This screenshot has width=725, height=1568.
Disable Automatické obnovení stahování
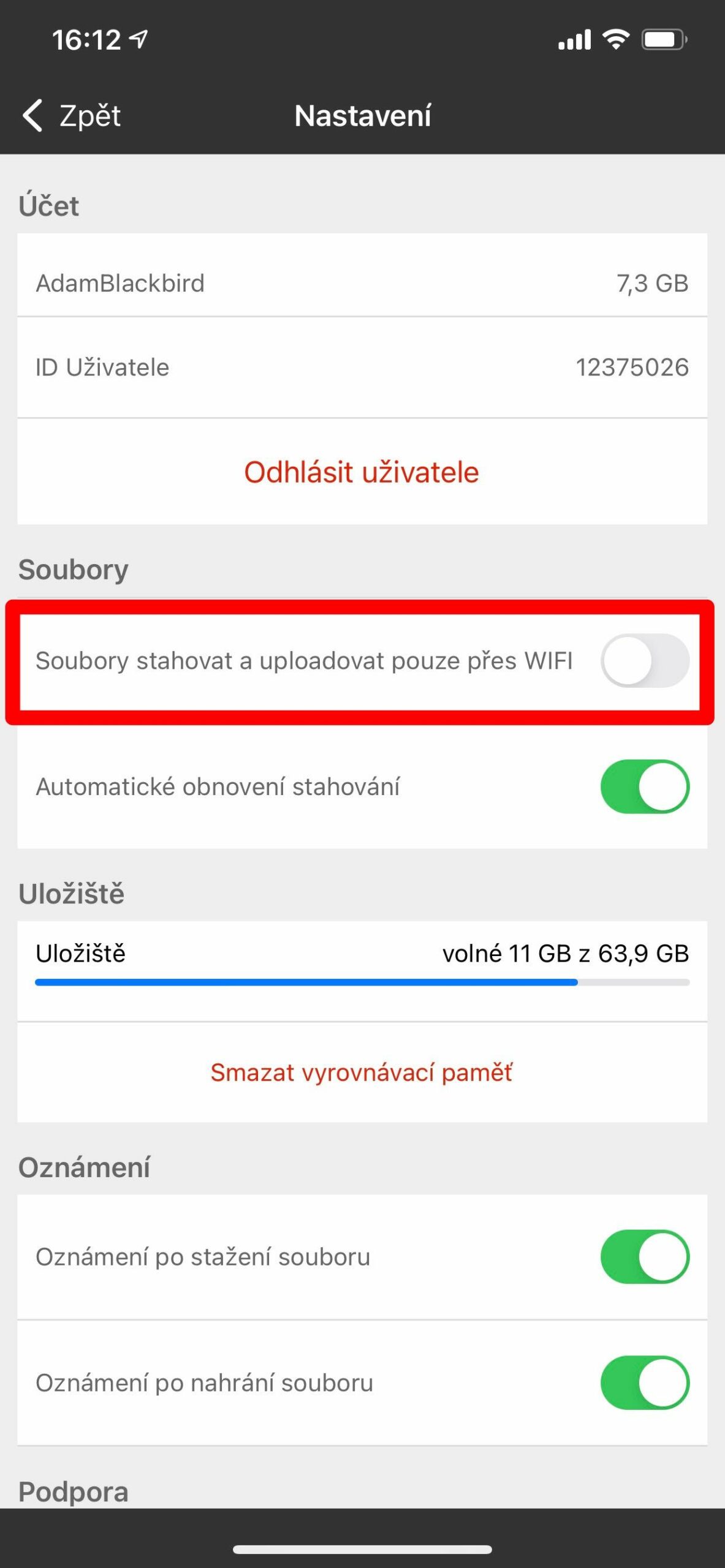pyautogui.click(x=643, y=787)
